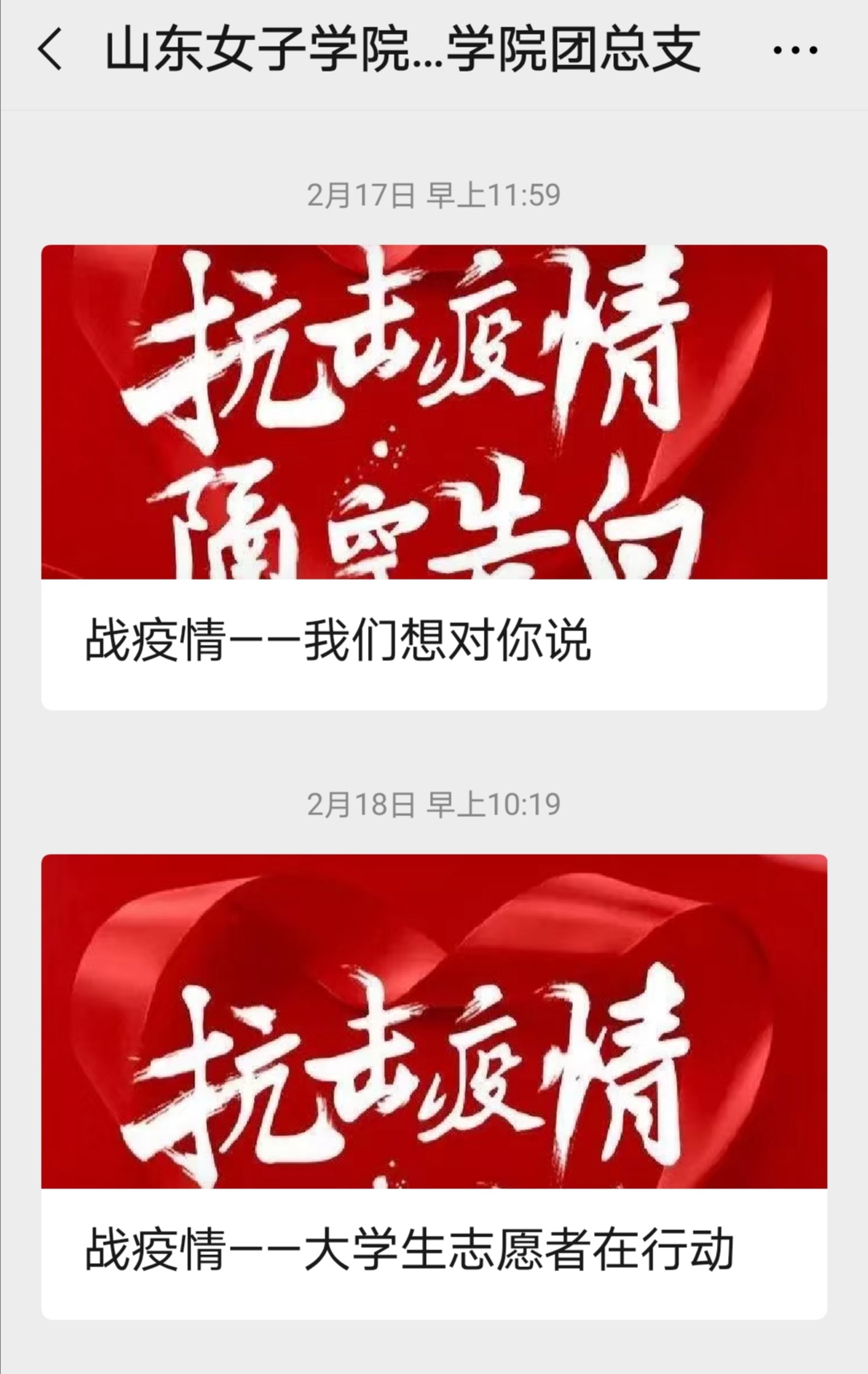
Task: Open the article 战疫情——我们想对你说
Action: click(434, 478)
